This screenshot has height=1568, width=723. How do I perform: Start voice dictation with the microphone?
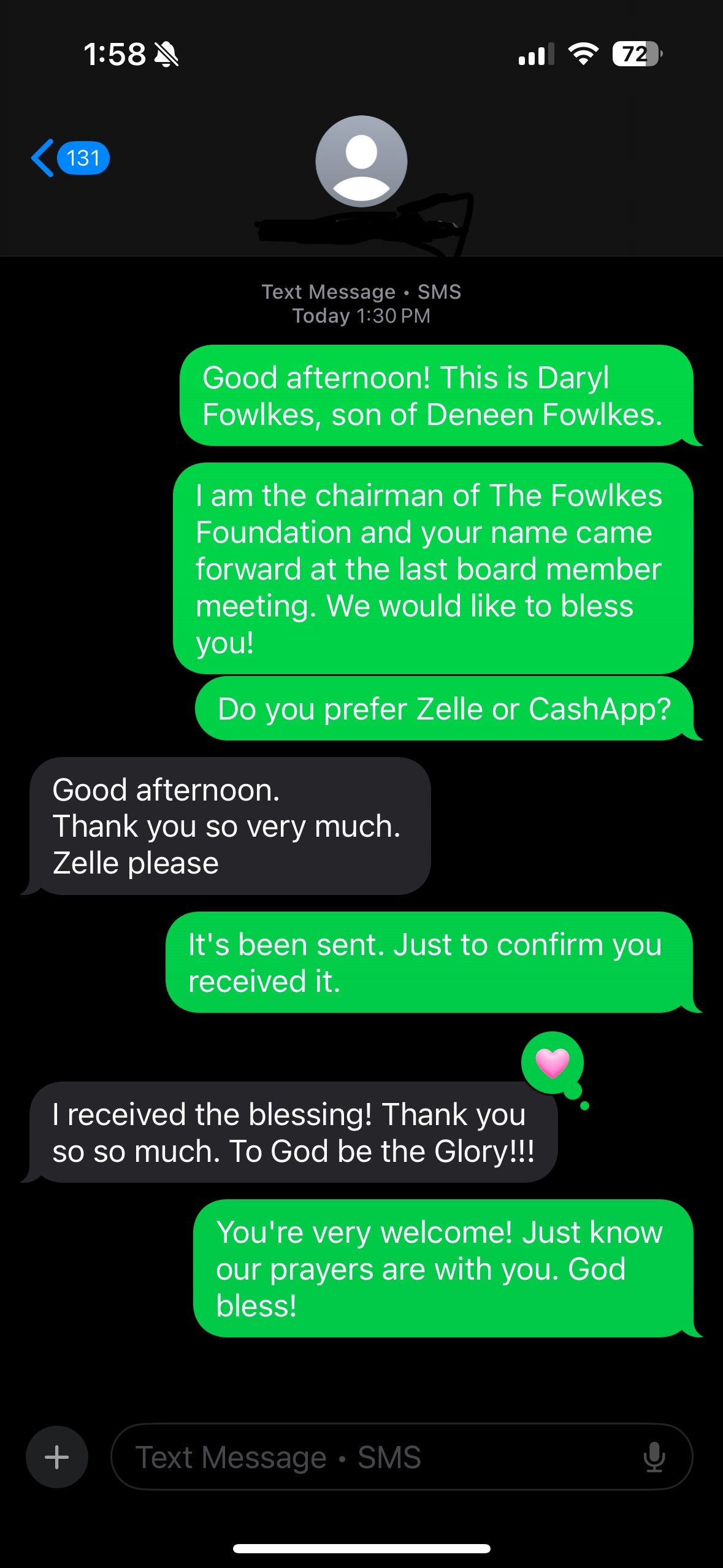654,1457
